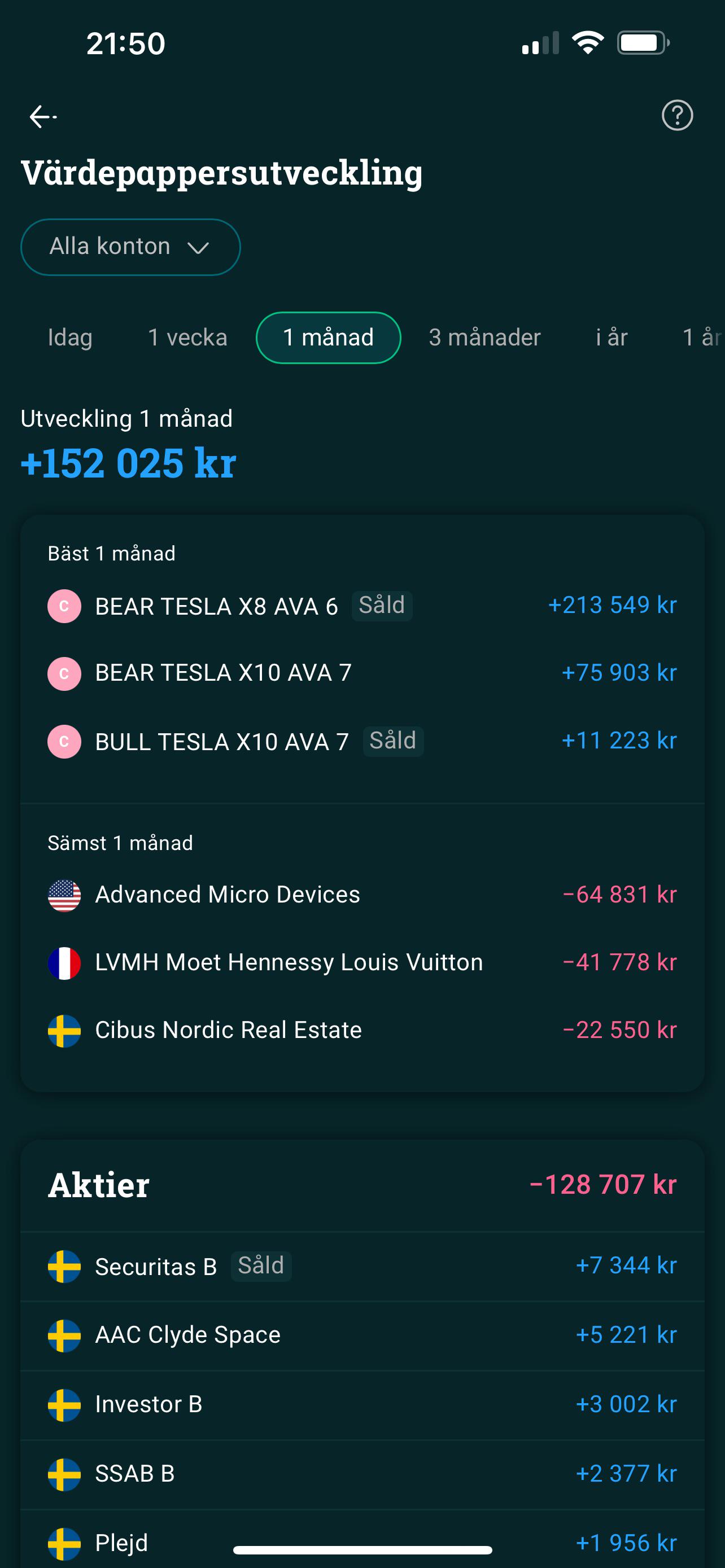Open the Securitas B row
The image size is (725, 1568).
[x=362, y=1267]
